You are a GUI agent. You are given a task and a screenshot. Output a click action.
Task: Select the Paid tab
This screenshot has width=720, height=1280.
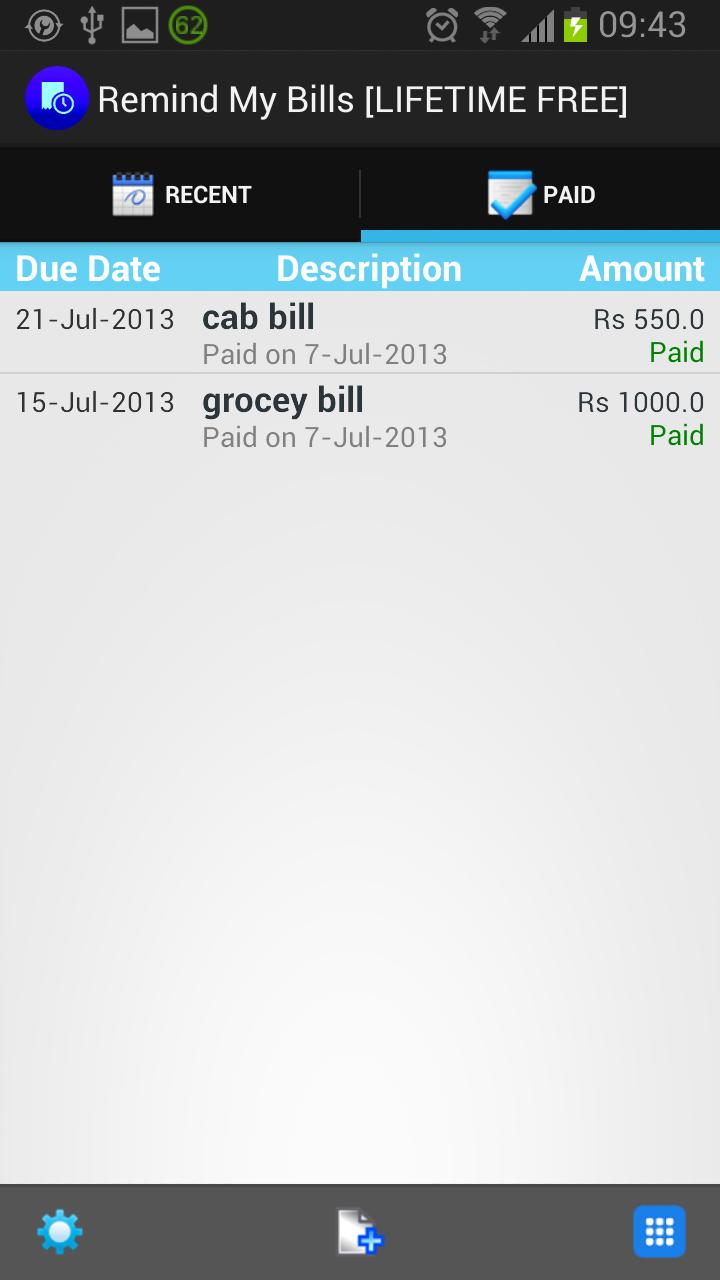(540, 195)
